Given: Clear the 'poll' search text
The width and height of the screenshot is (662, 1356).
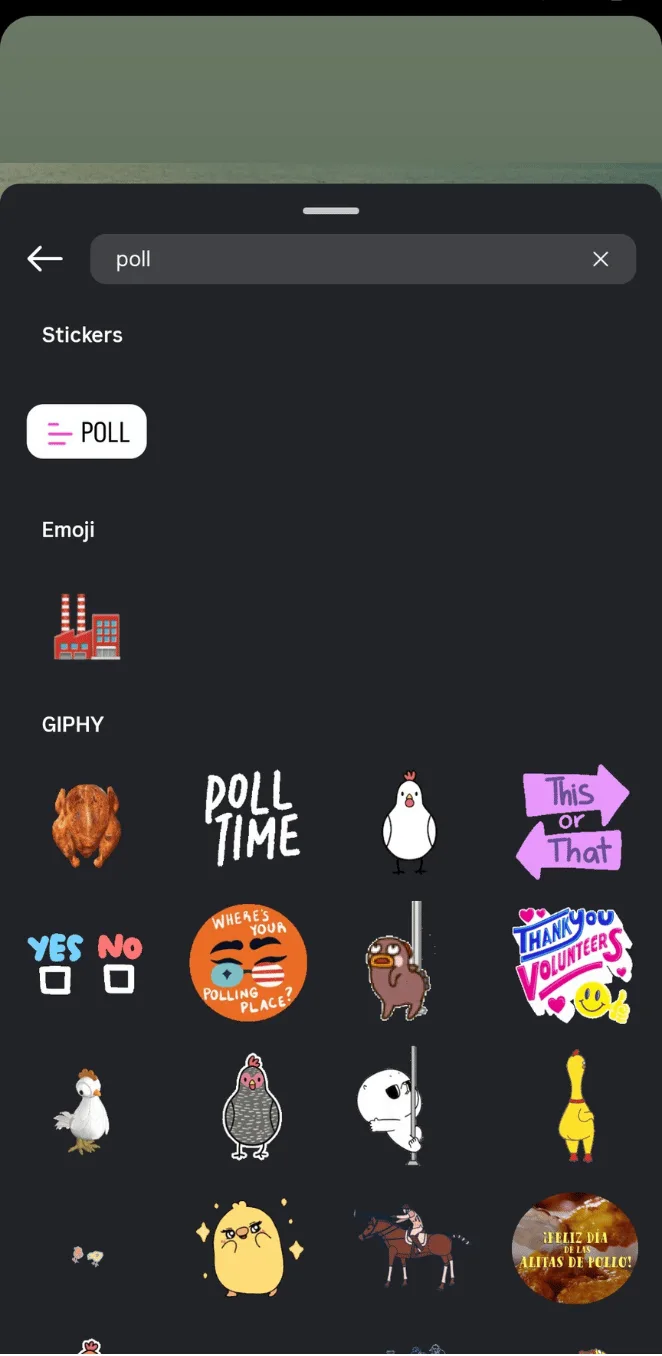Looking at the screenshot, I should (600, 259).
